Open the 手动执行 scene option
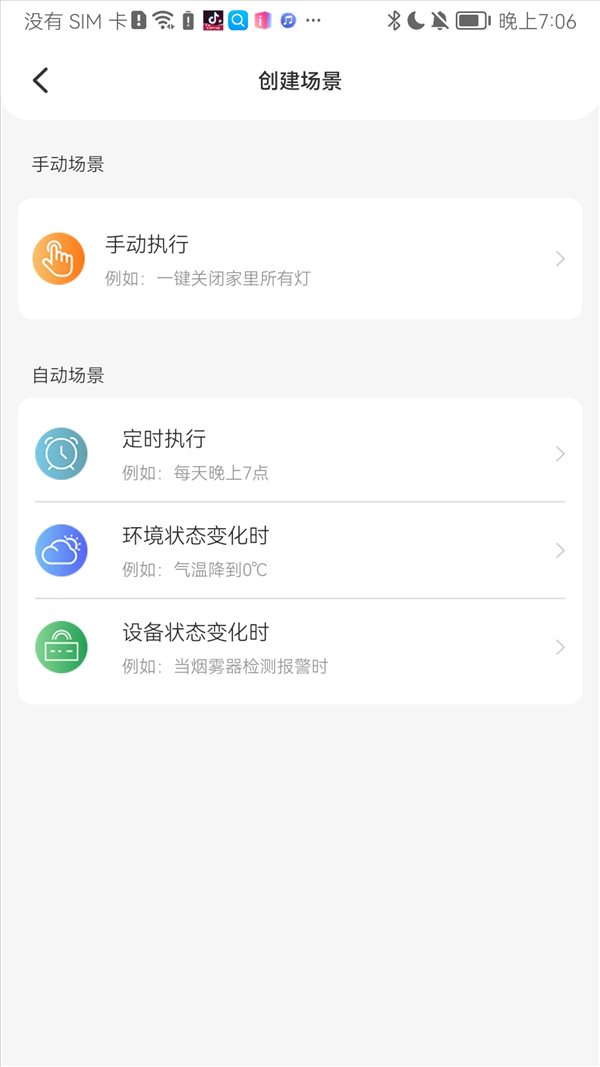 click(x=300, y=259)
